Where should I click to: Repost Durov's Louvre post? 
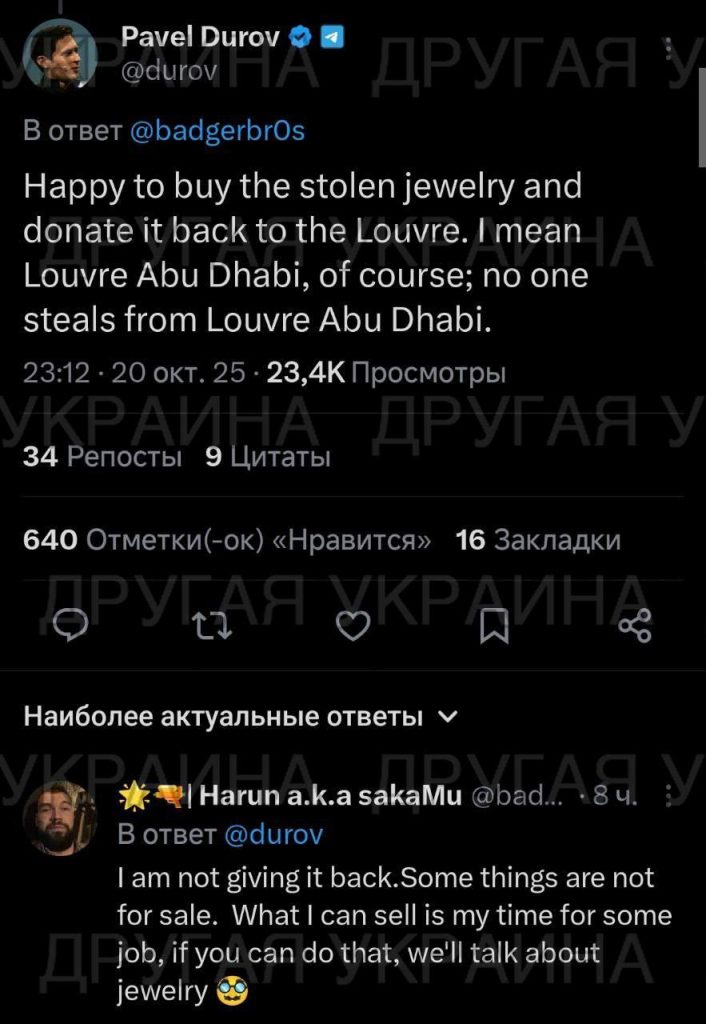coord(214,627)
